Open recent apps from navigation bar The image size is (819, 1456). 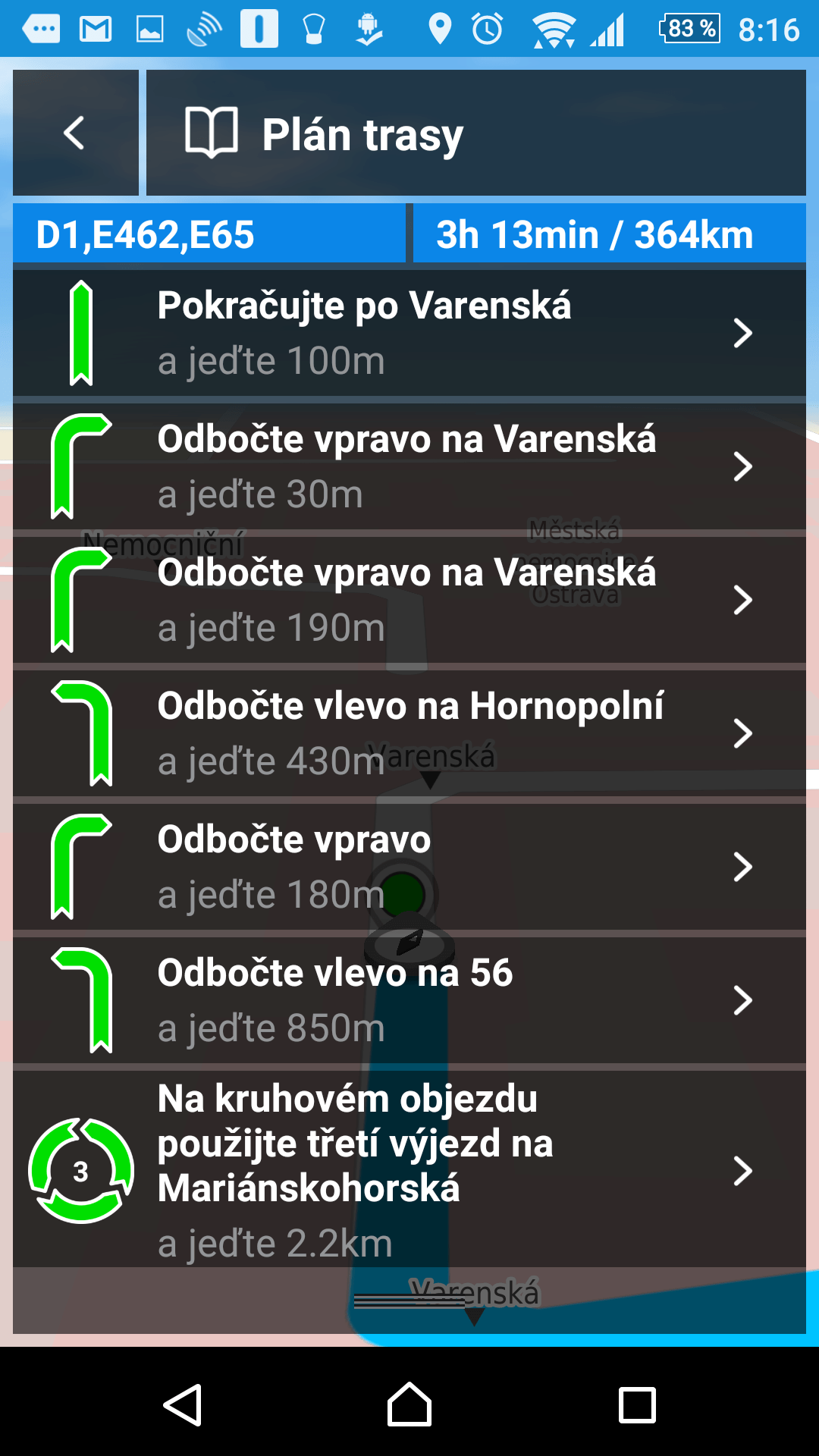coord(637,1404)
